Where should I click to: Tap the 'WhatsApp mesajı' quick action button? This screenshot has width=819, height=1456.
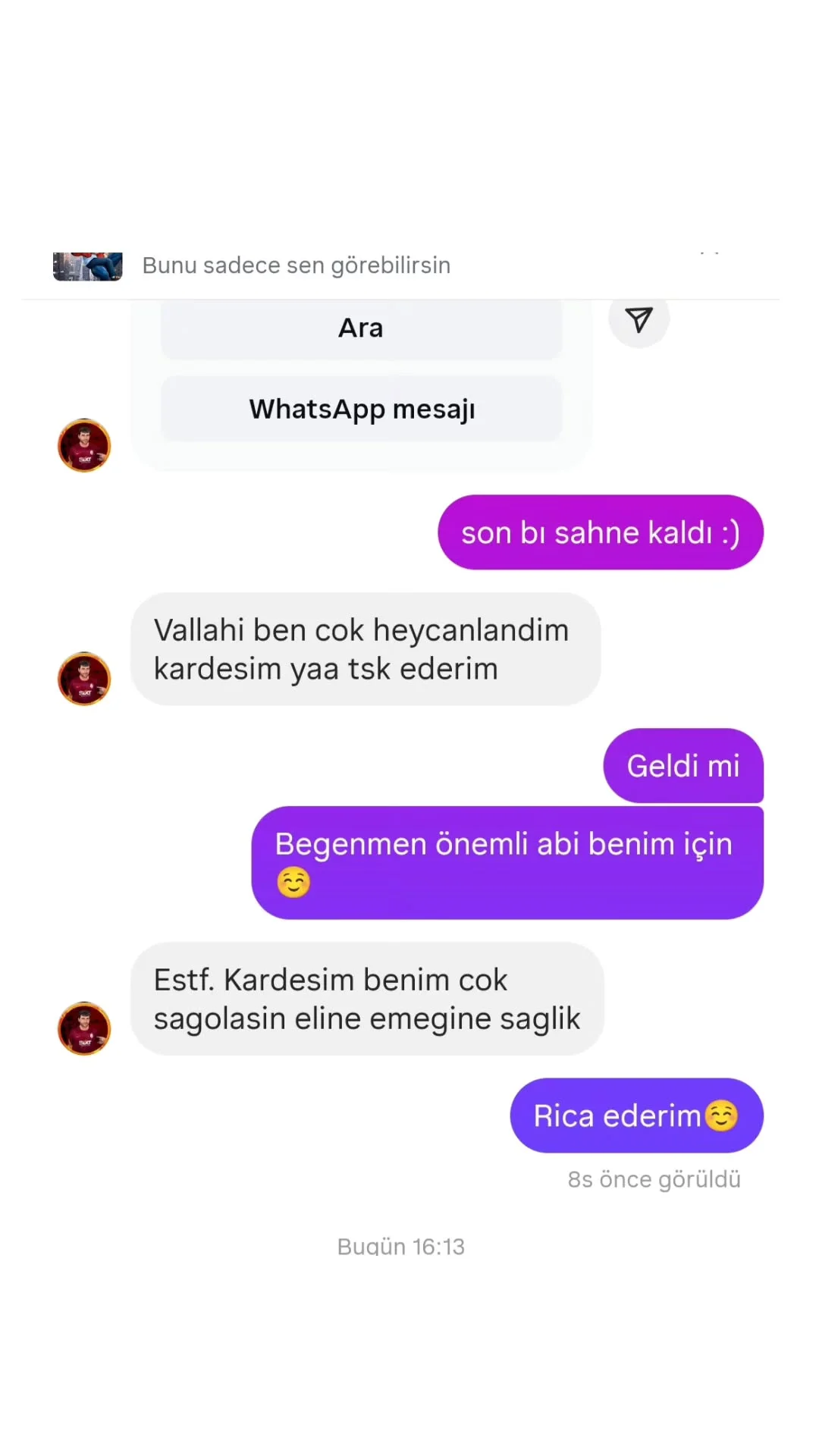coord(361,408)
